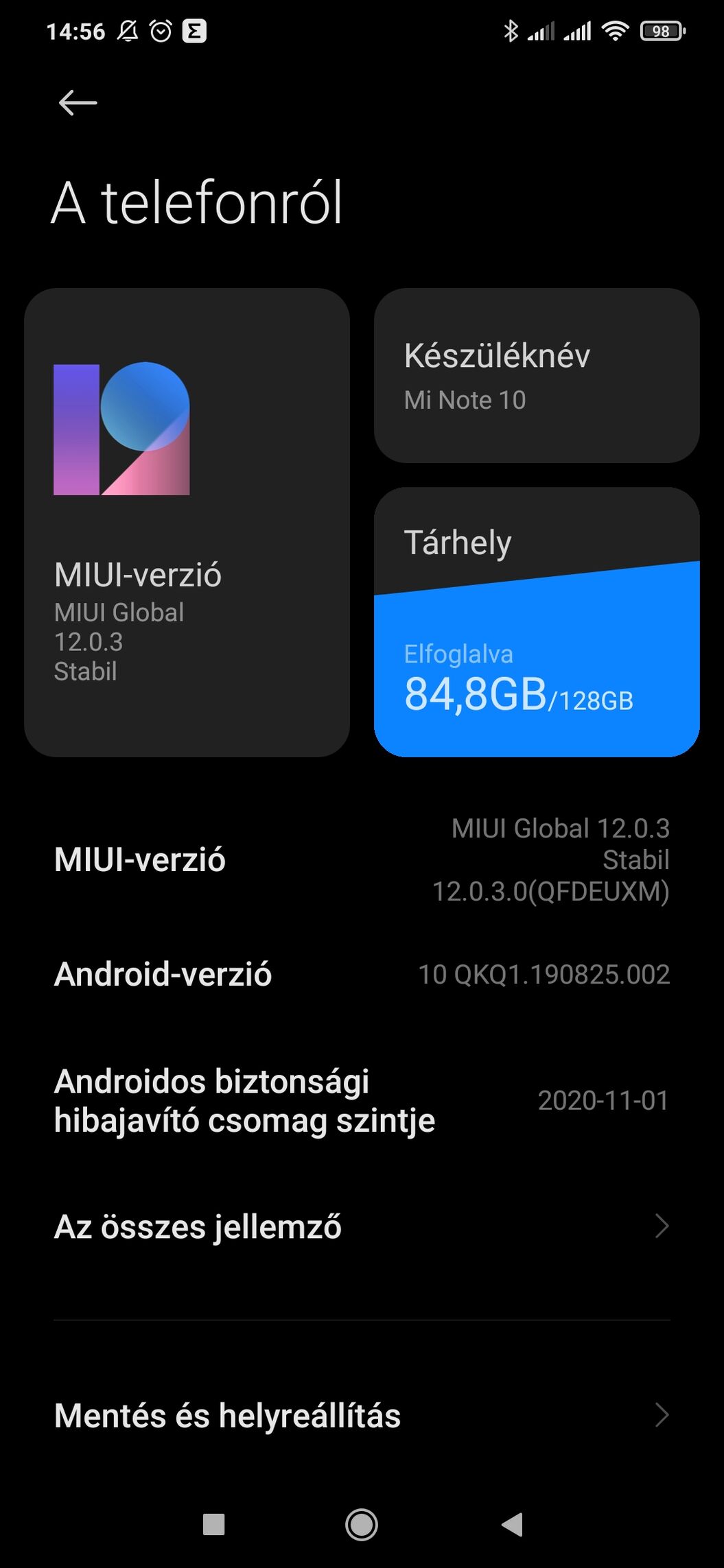Open Mentés és helyreállítás
724x1568 pixels.
(362, 1415)
